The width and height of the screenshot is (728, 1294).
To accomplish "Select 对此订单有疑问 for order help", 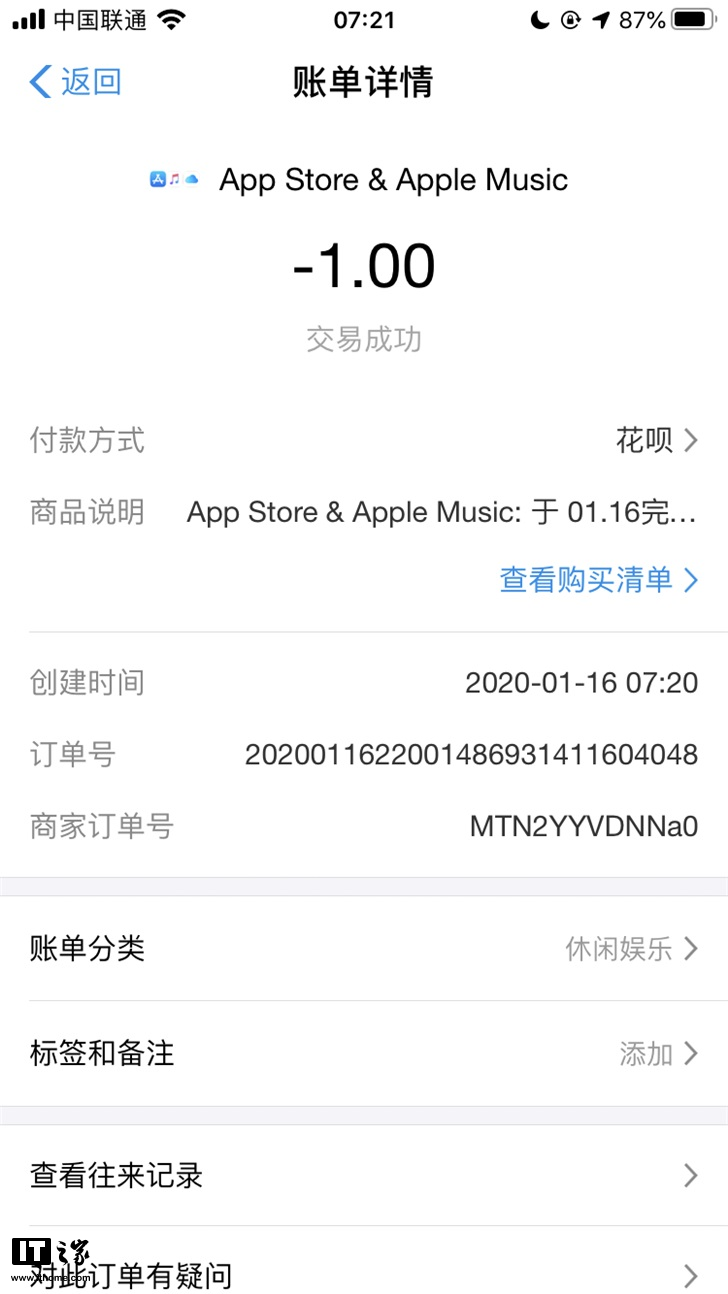I will point(364,1275).
